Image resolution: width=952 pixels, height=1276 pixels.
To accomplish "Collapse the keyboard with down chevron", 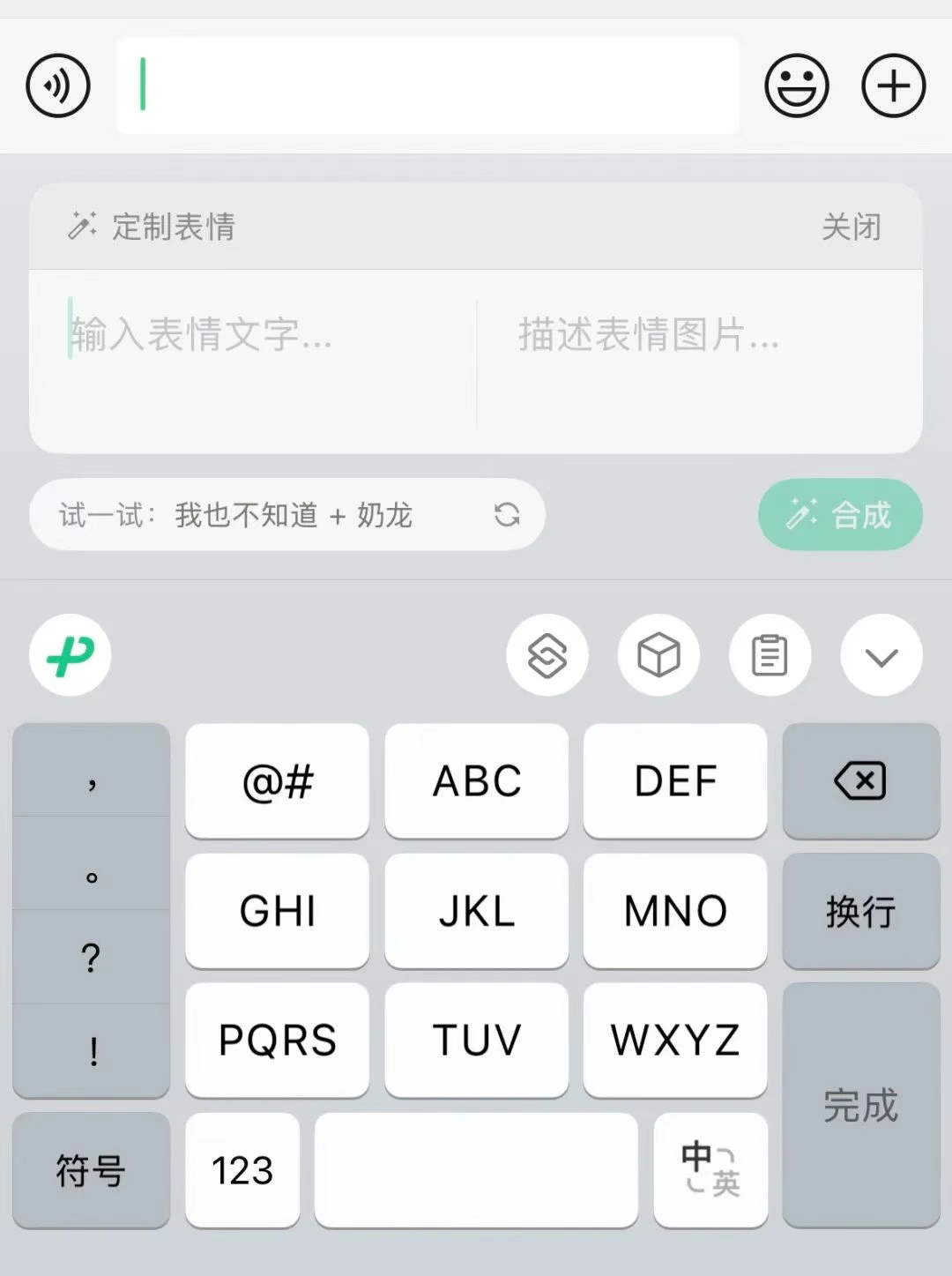I will coord(881,655).
